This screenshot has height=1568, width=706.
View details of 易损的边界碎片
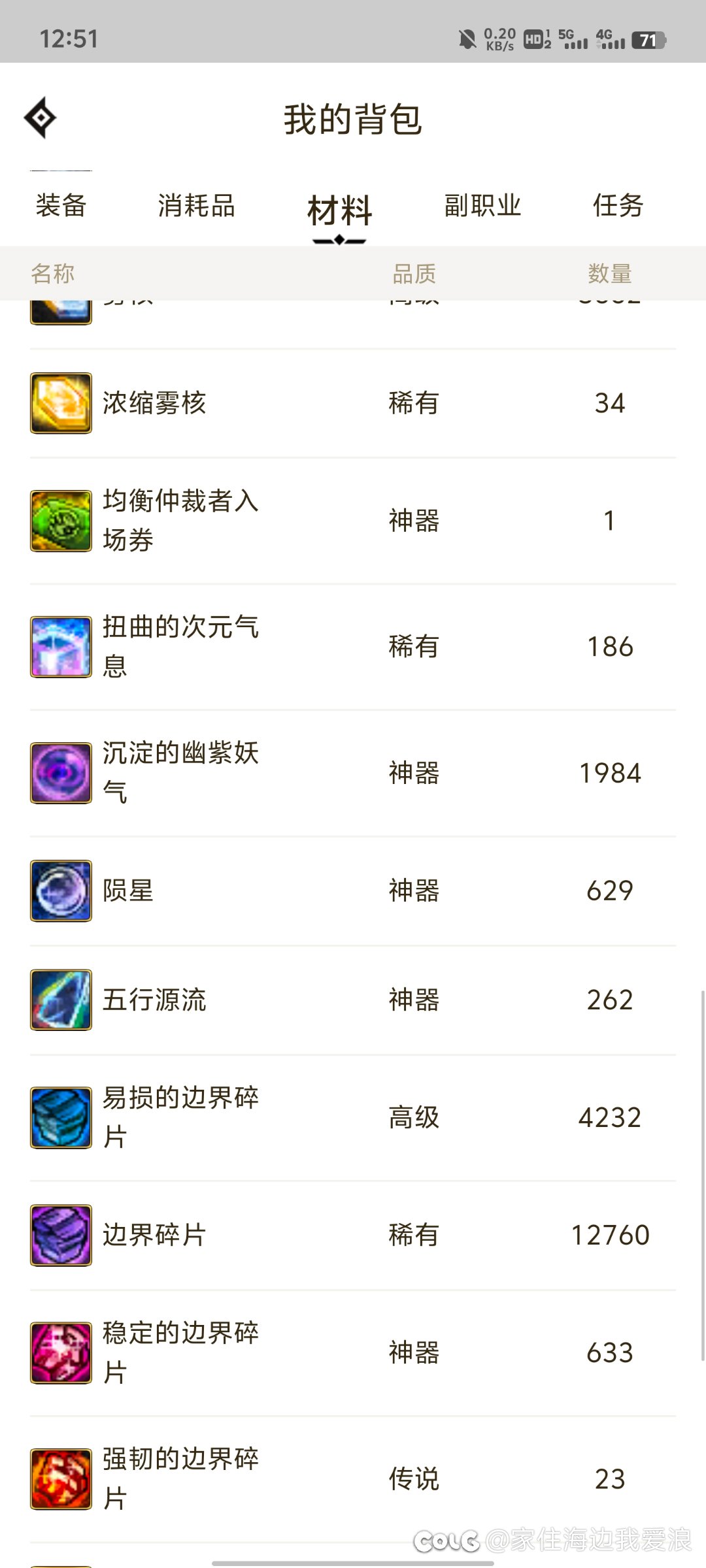click(353, 1117)
